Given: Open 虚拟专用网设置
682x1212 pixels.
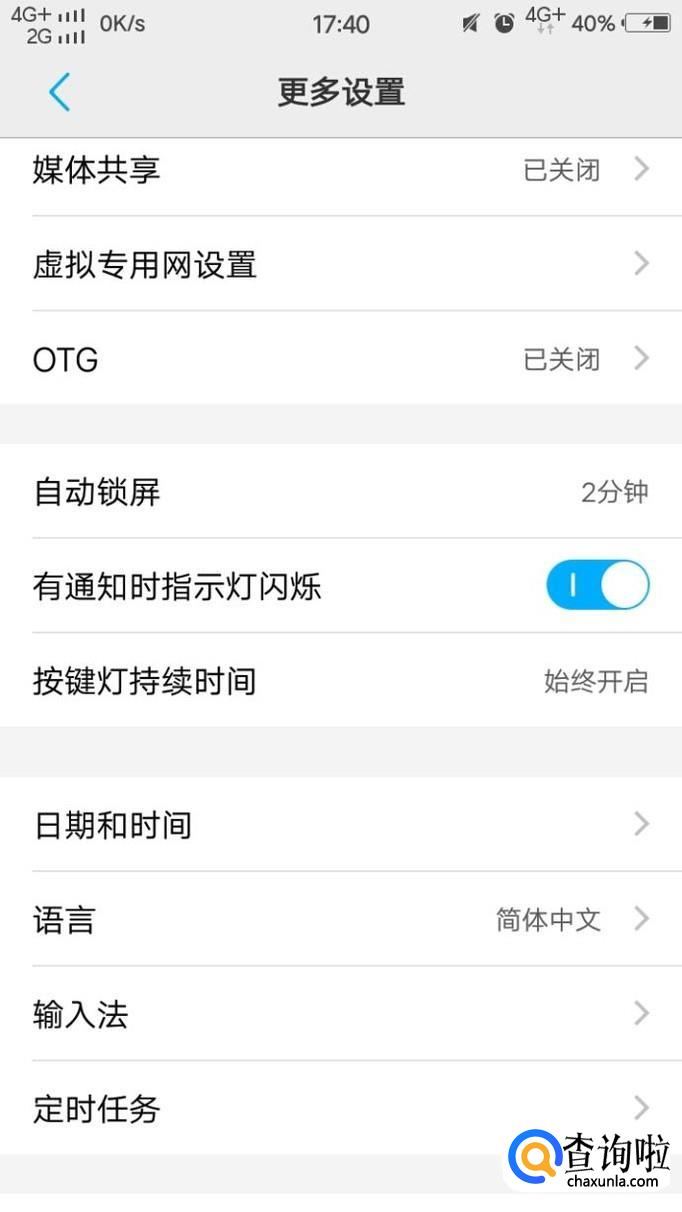Looking at the screenshot, I should click(x=340, y=264).
